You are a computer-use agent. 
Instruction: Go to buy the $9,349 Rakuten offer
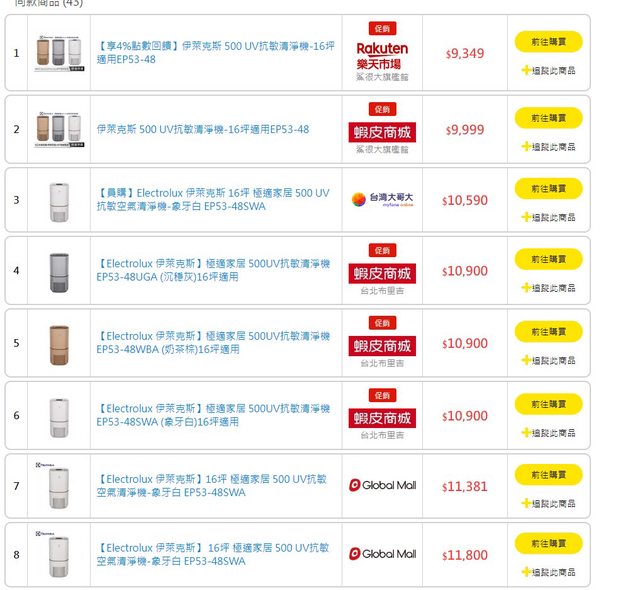pos(548,42)
